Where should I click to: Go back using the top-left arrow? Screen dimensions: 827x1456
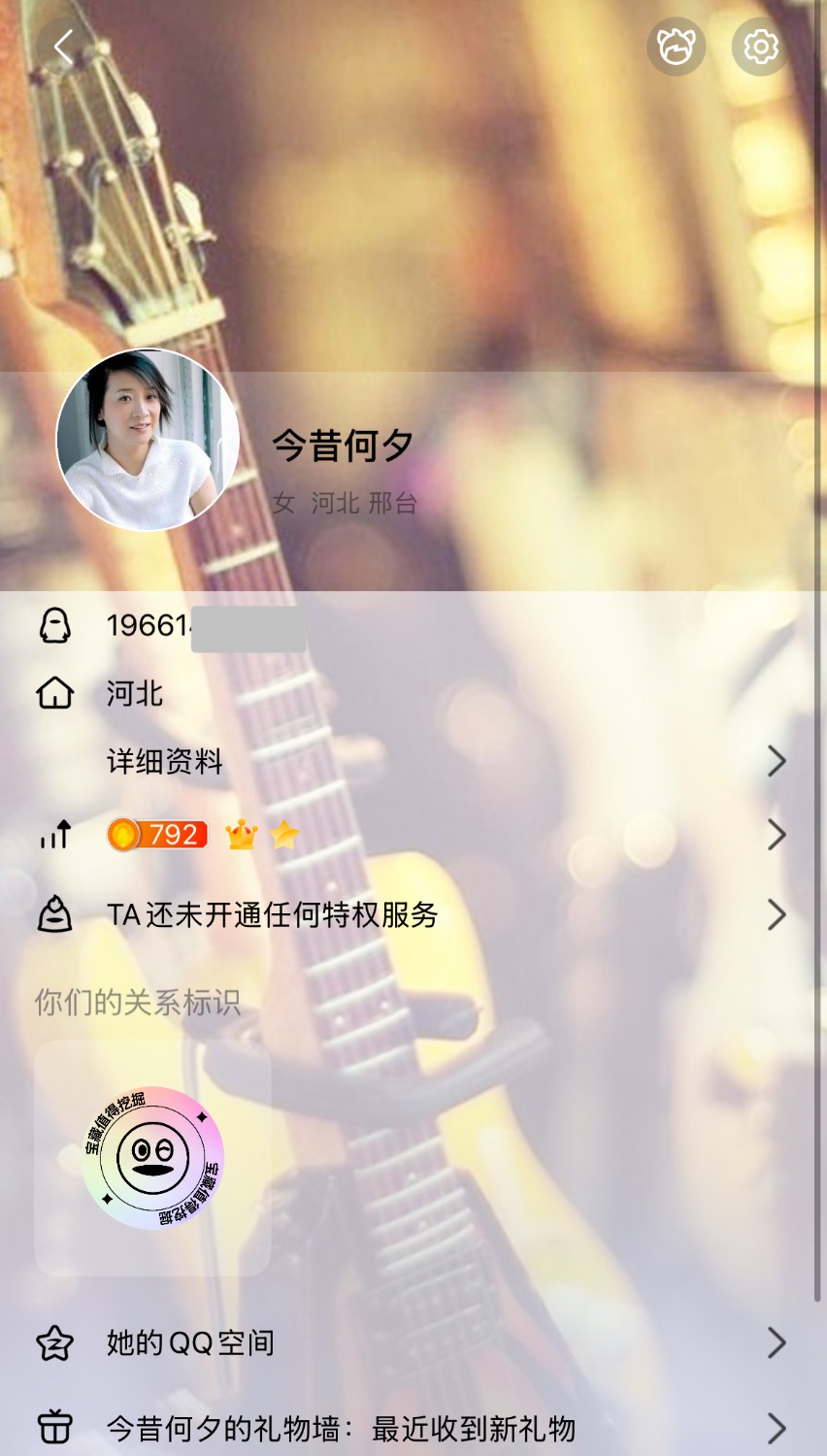tap(64, 47)
